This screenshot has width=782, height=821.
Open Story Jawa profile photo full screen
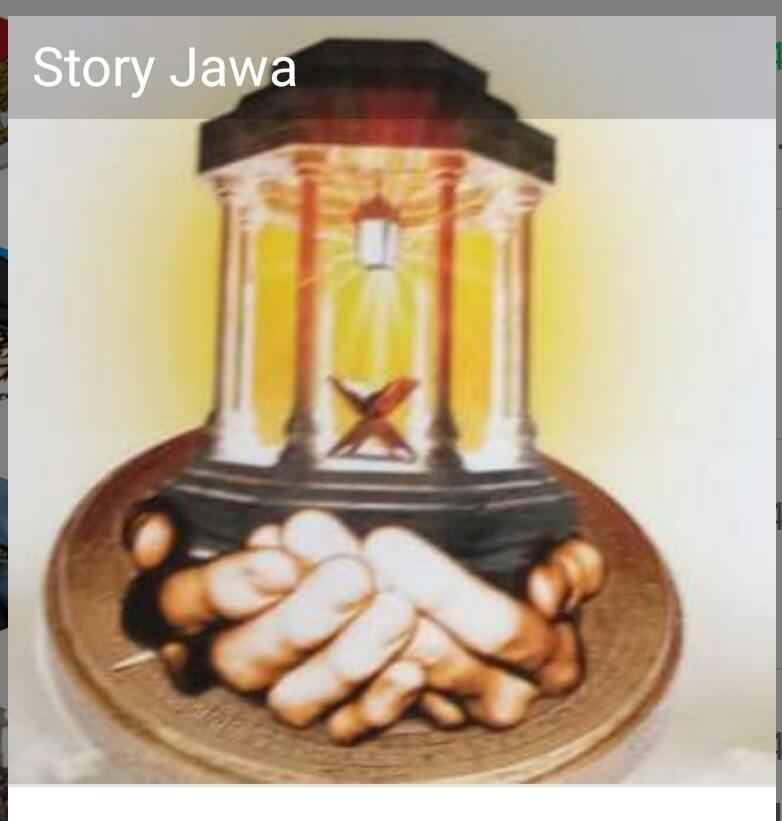click(391, 450)
